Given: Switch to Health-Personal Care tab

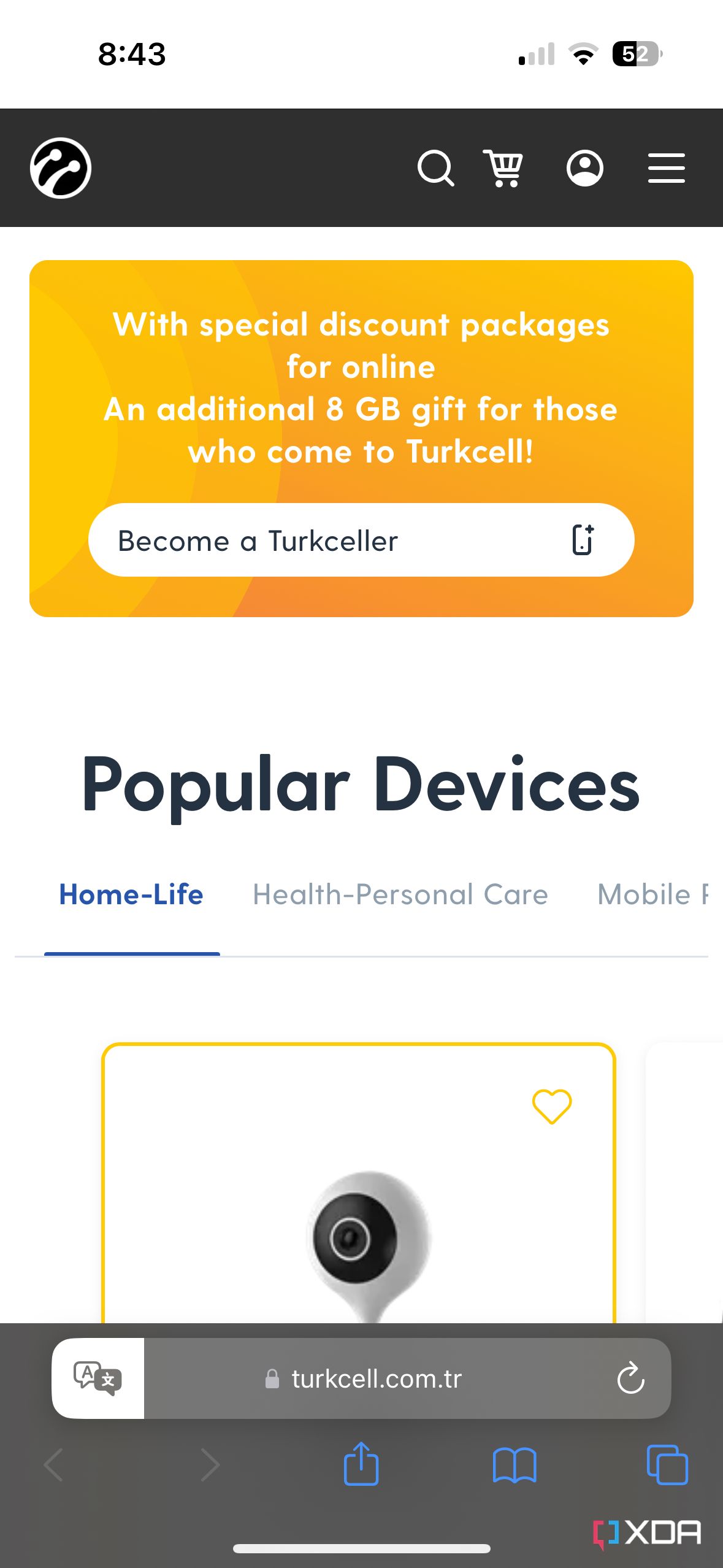Looking at the screenshot, I should pos(400,894).
